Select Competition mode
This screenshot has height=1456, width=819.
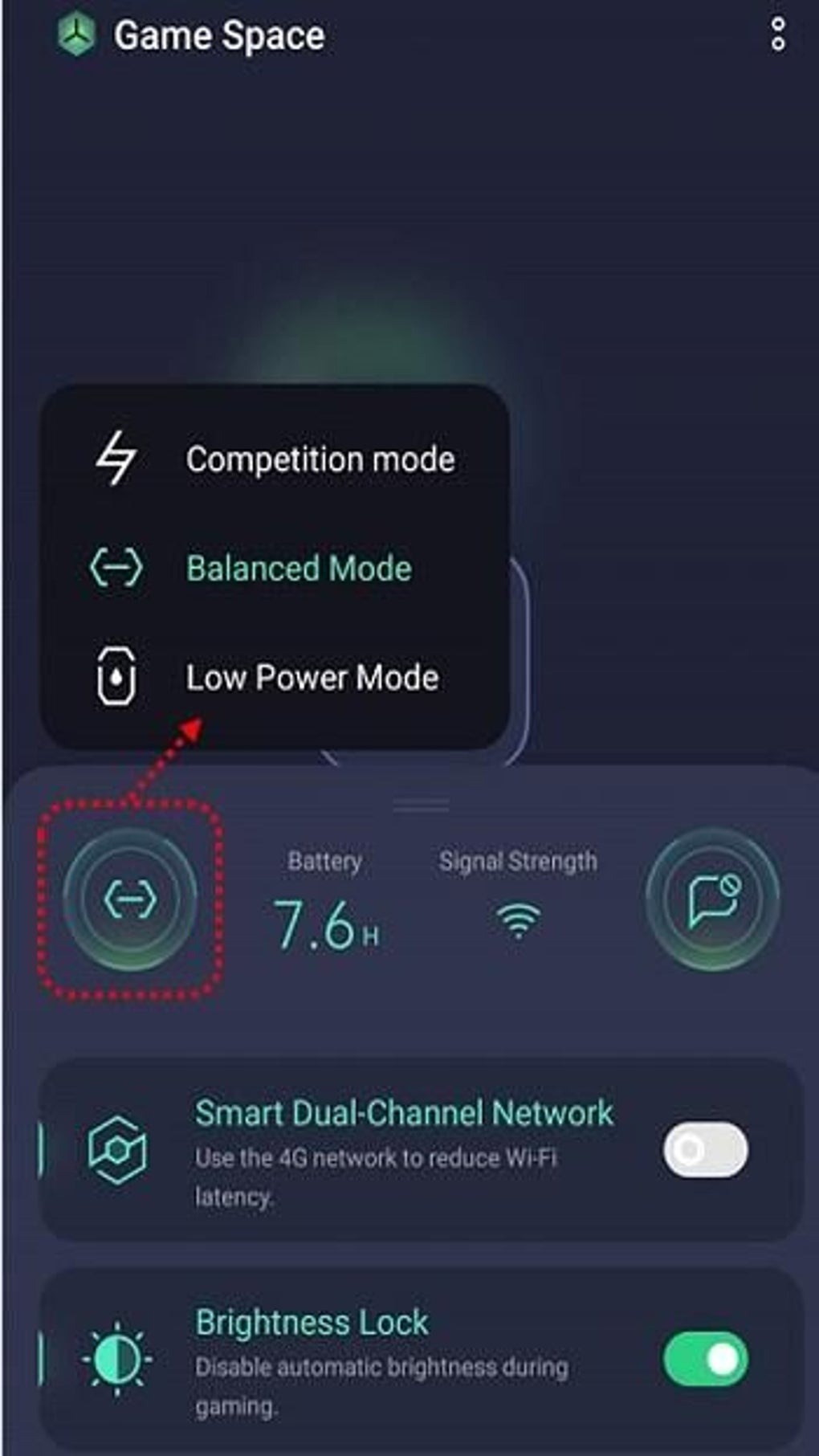click(275, 459)
